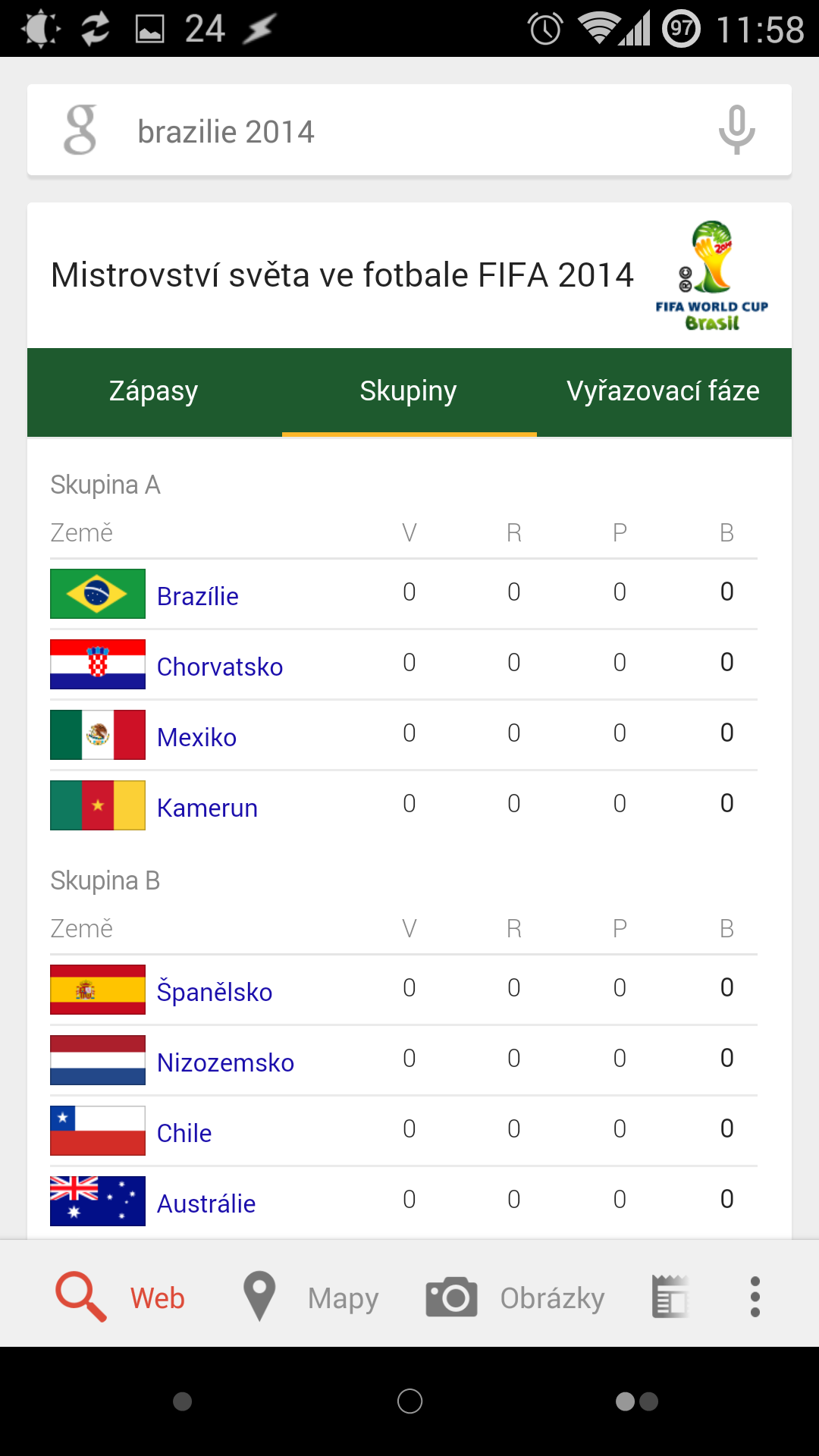The image size is (819, 1456).
Task: Switch to Obrázky image results
Action: (x=515, y=1297)
